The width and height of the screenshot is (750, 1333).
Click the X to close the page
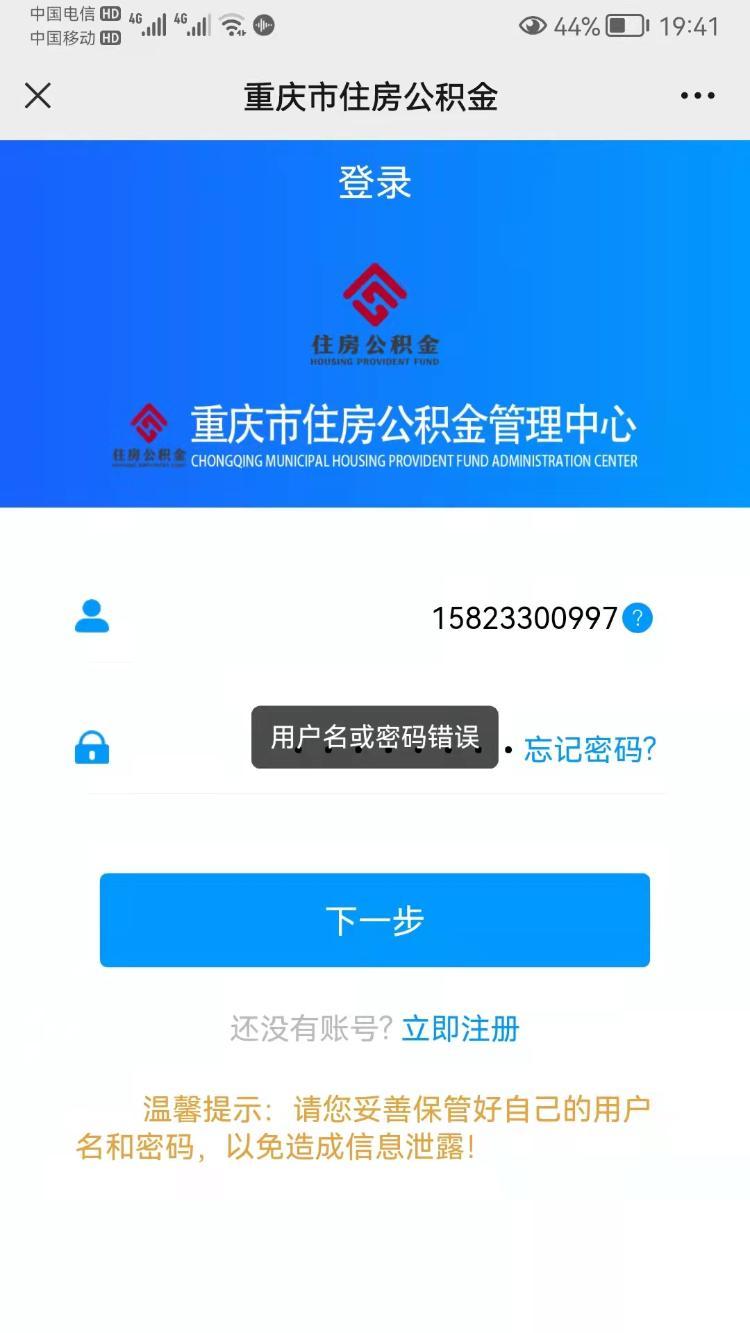[37, 97]
